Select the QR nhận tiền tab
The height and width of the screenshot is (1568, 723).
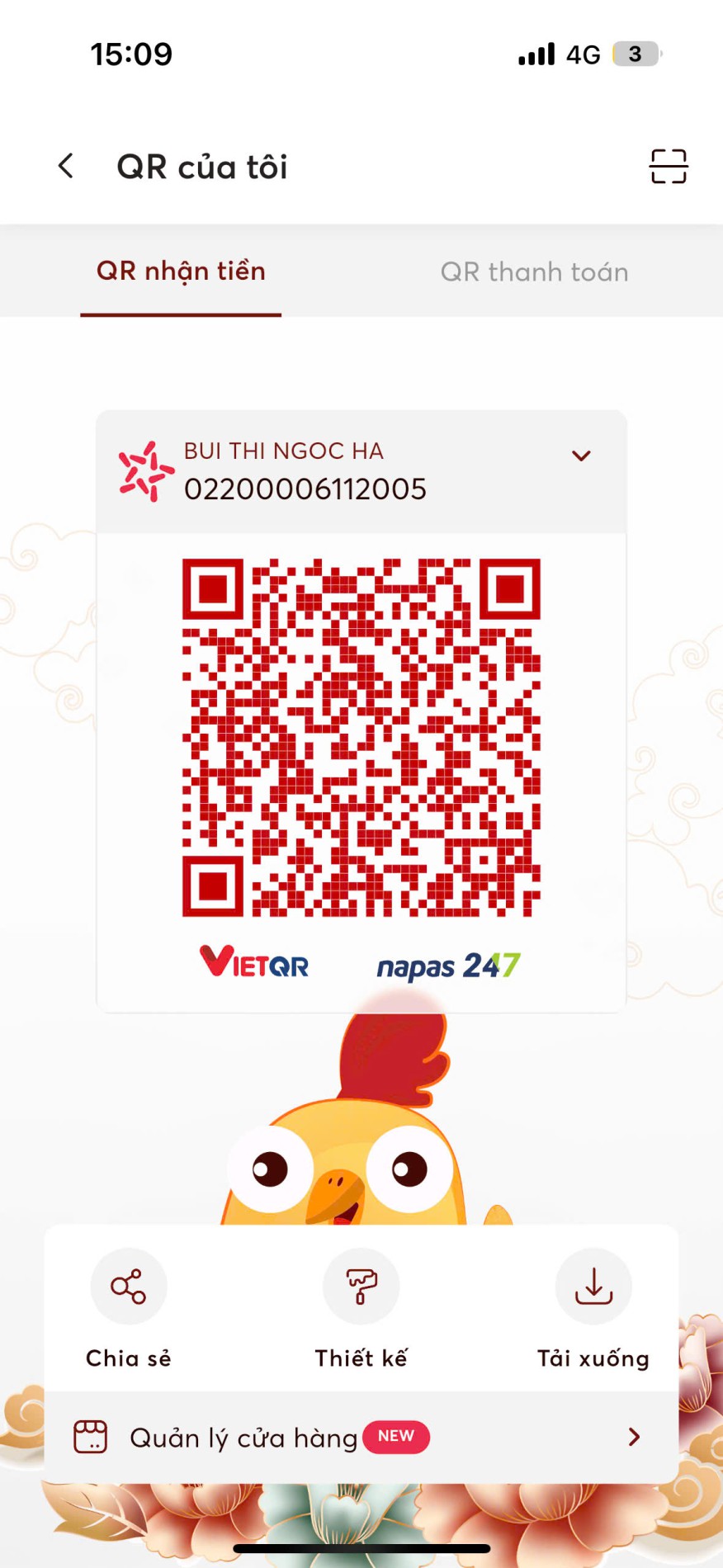point(181,272)
